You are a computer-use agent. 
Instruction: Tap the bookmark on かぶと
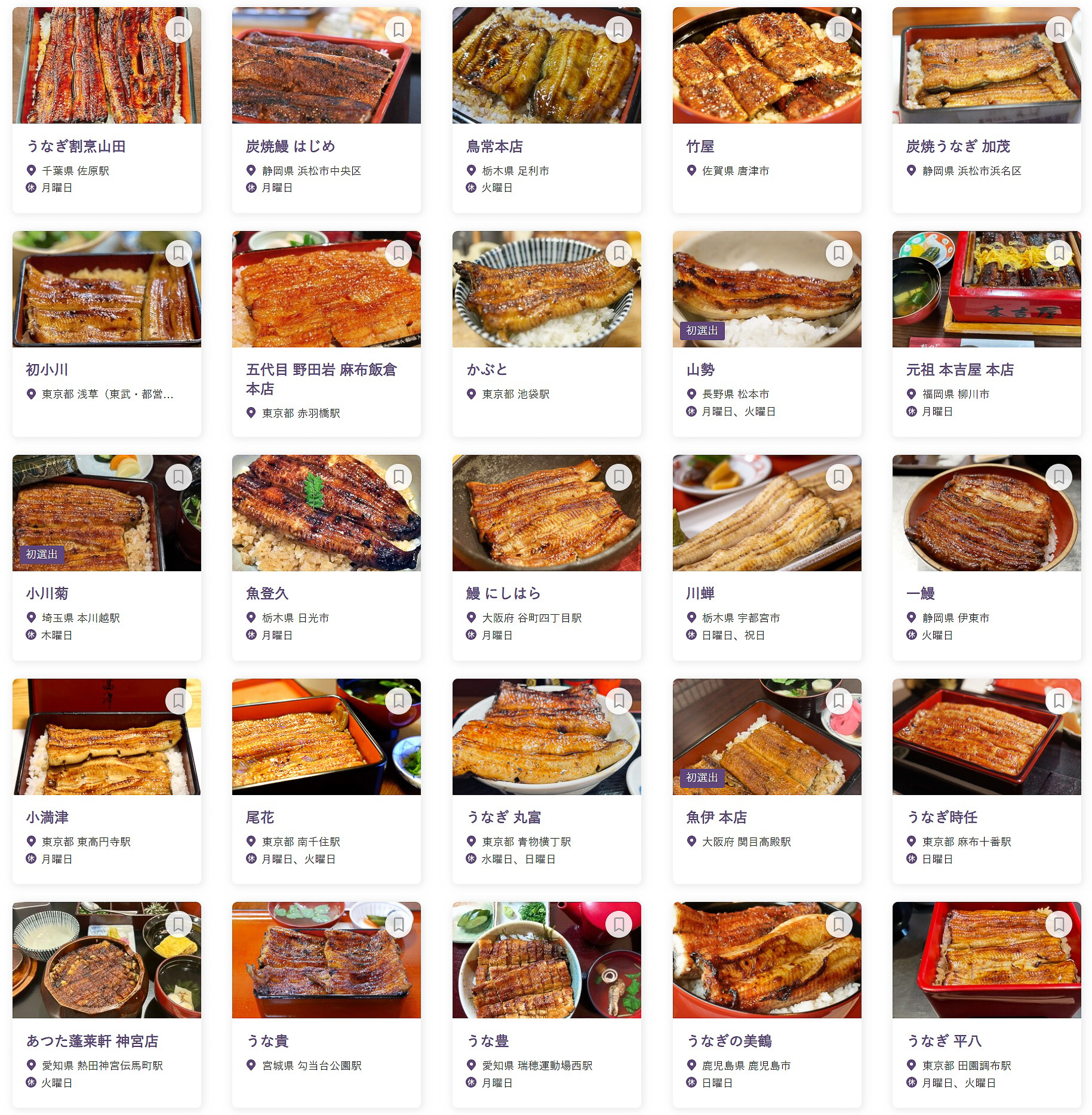(x=619, y=253)
